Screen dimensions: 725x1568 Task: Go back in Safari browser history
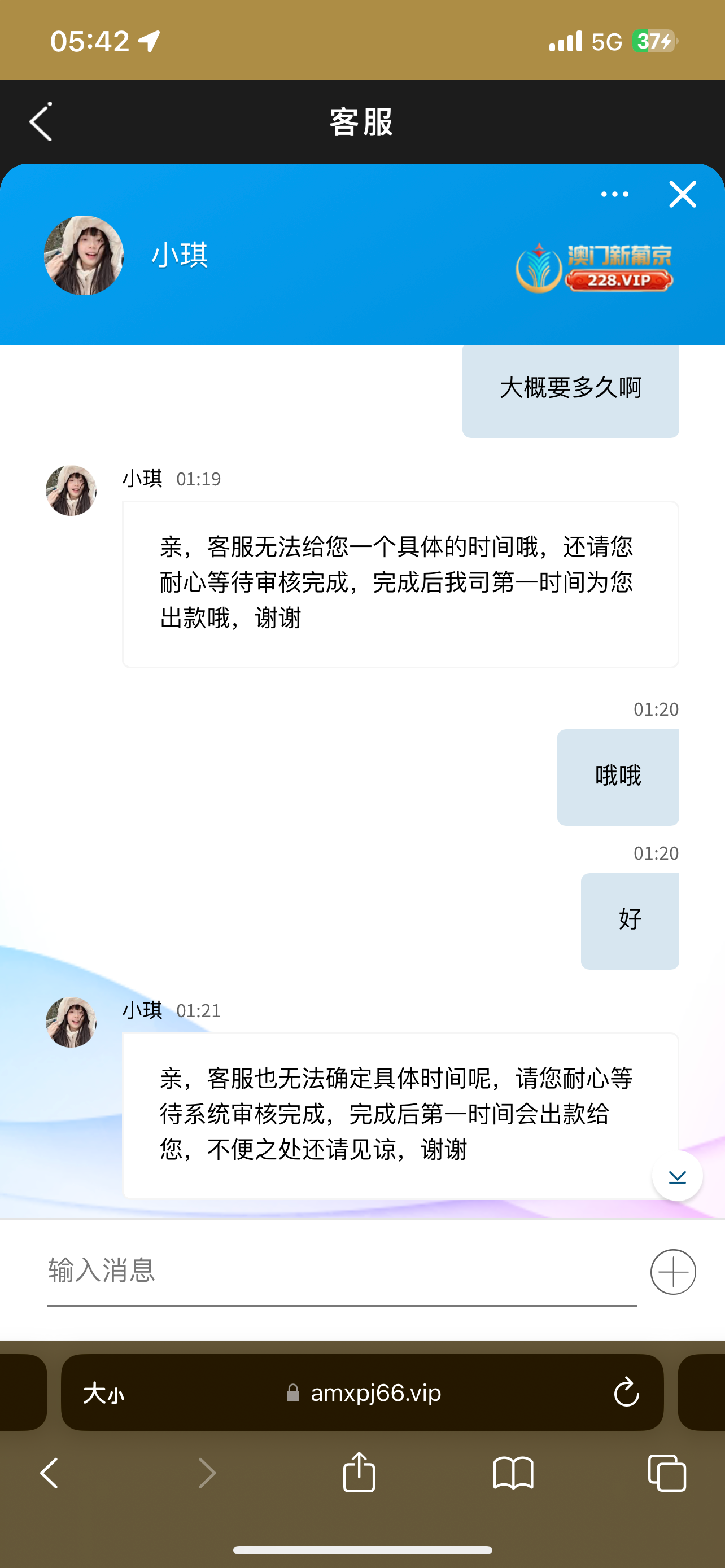pos(49,1473)
